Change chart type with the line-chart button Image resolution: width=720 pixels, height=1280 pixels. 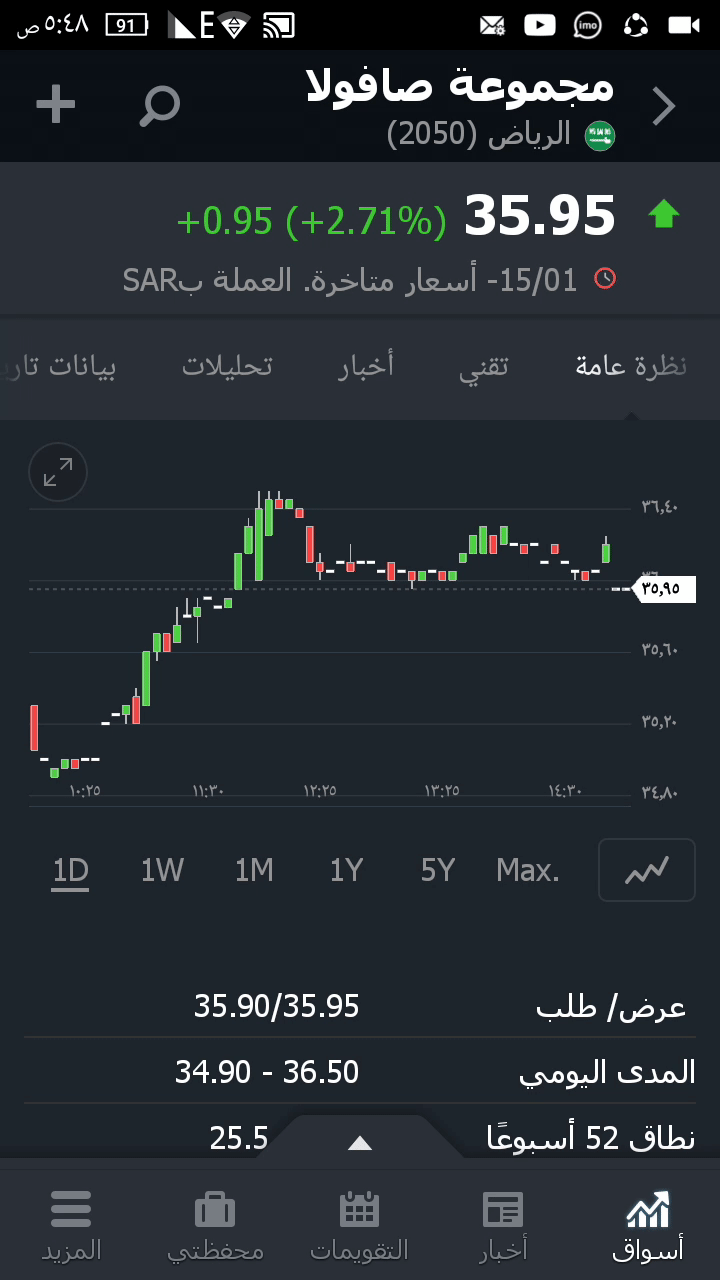[x=646, y=871]
